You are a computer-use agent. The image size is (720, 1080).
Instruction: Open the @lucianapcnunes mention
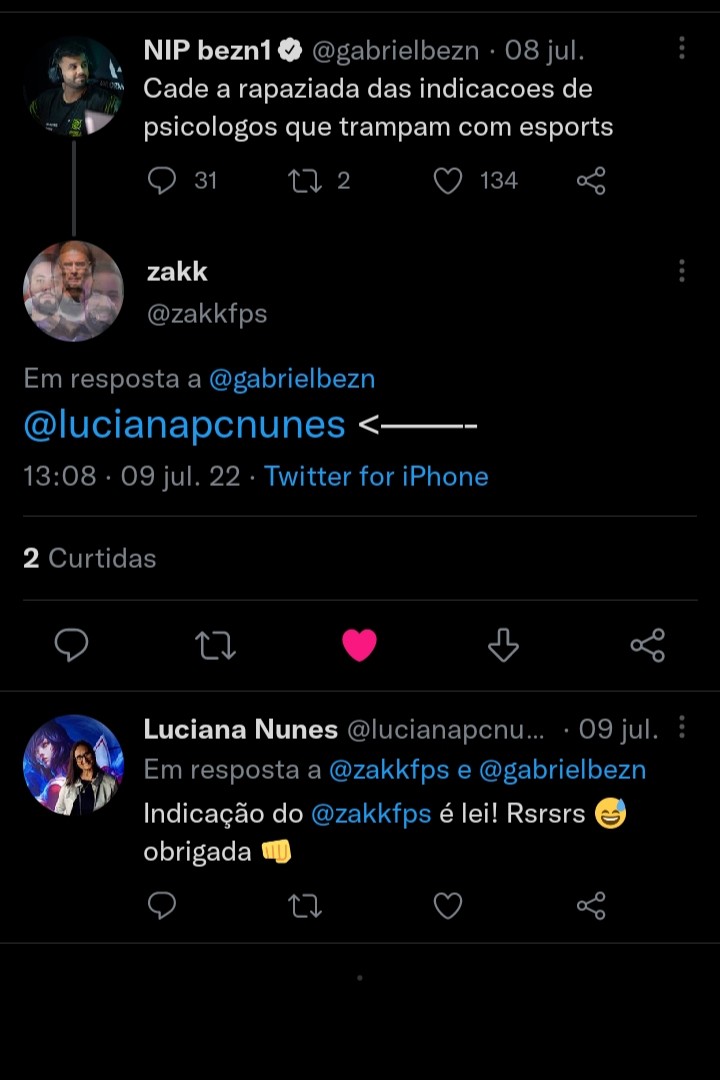coord(184,425)
